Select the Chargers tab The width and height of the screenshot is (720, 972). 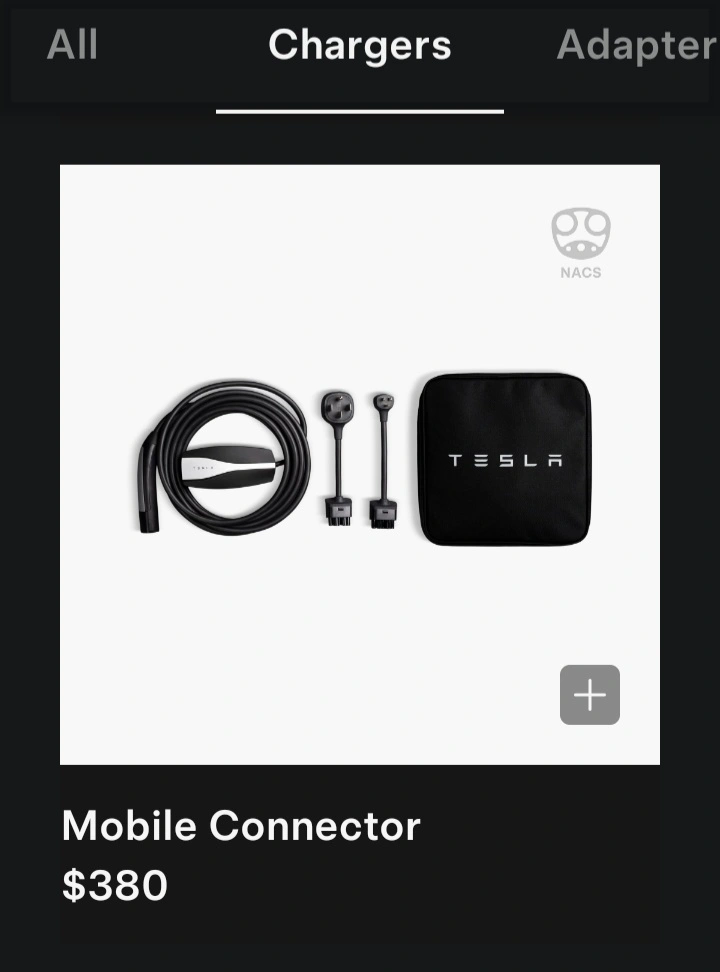coord(360,45)
